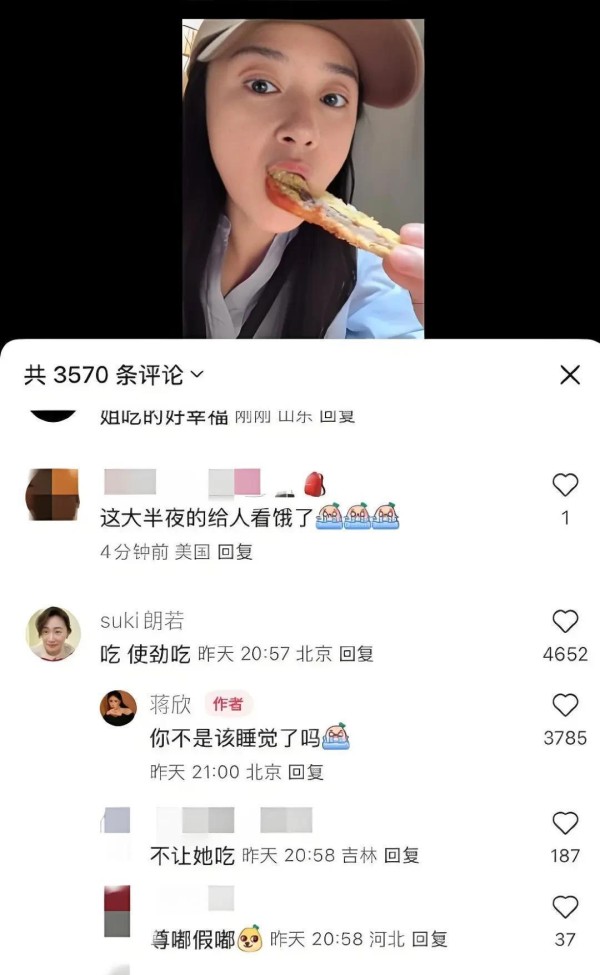Like suki朗若's comment 吃 使劲吃
The image size is (600, 975).
click(565, 622)
